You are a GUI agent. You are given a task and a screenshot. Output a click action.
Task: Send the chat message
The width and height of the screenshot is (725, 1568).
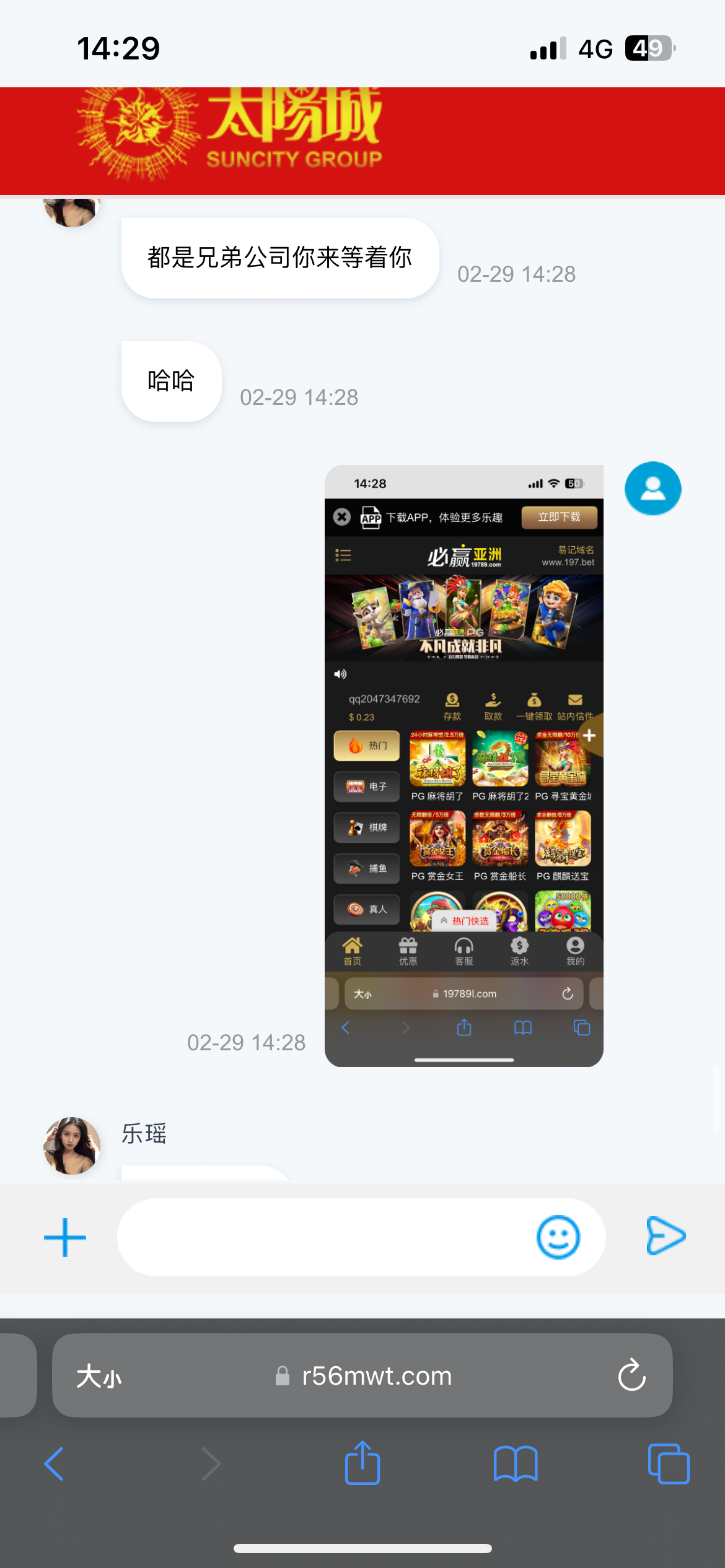click(666, 1236)
